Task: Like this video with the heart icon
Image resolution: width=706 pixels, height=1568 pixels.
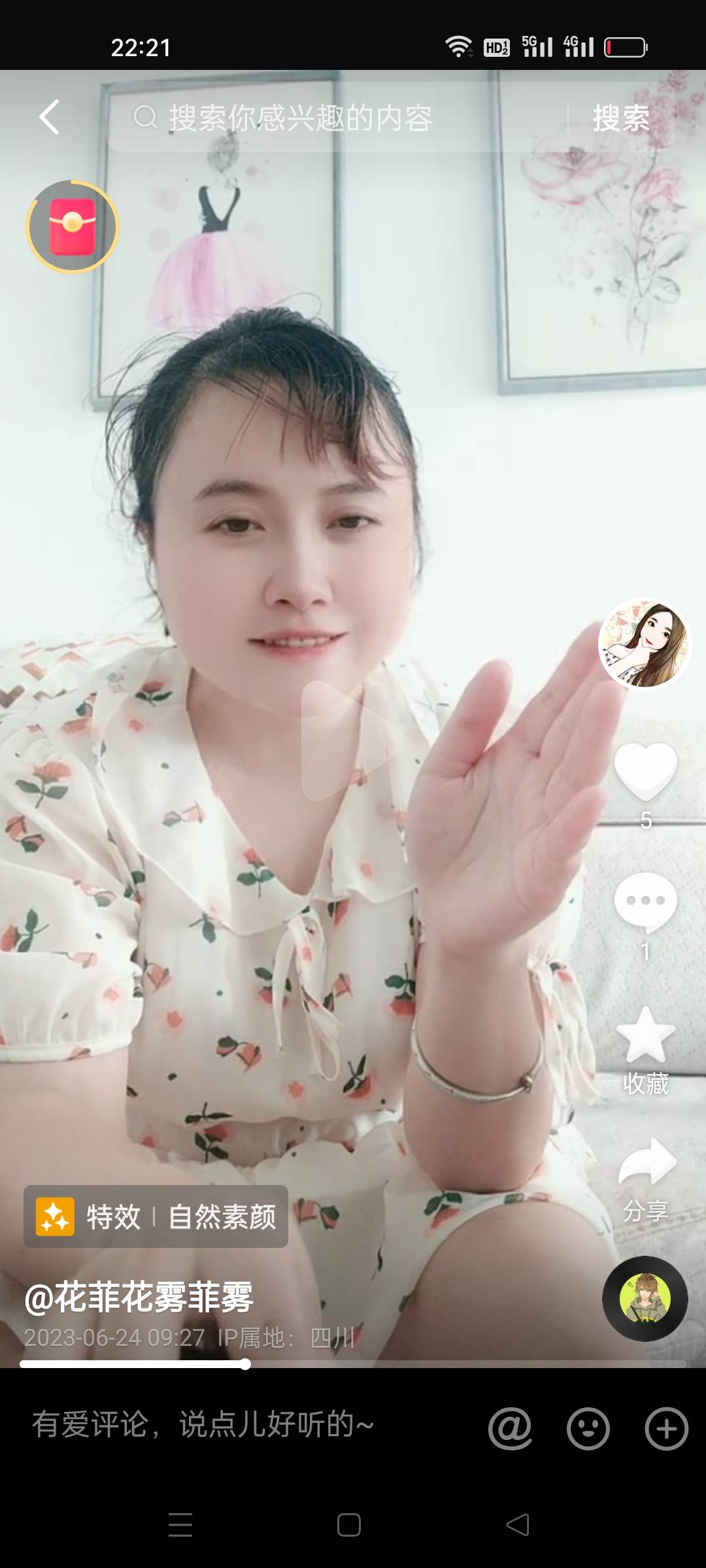Action: pyautogui.click(x=645, y=771)
